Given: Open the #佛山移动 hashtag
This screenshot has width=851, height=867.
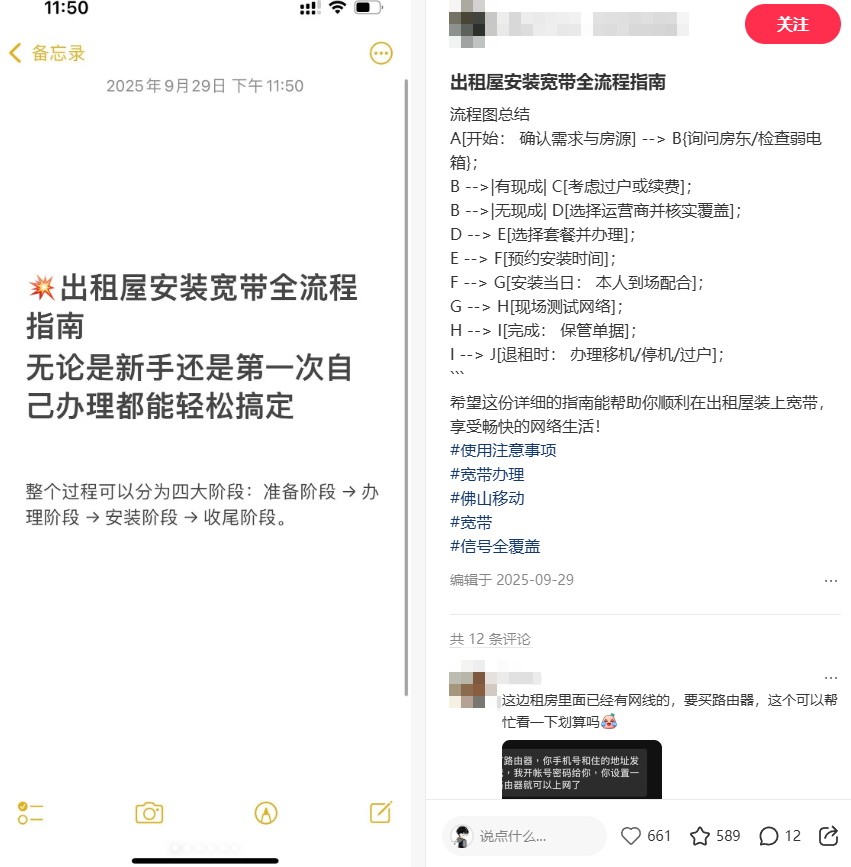Looking at the screenshot, I should (487, 498).
